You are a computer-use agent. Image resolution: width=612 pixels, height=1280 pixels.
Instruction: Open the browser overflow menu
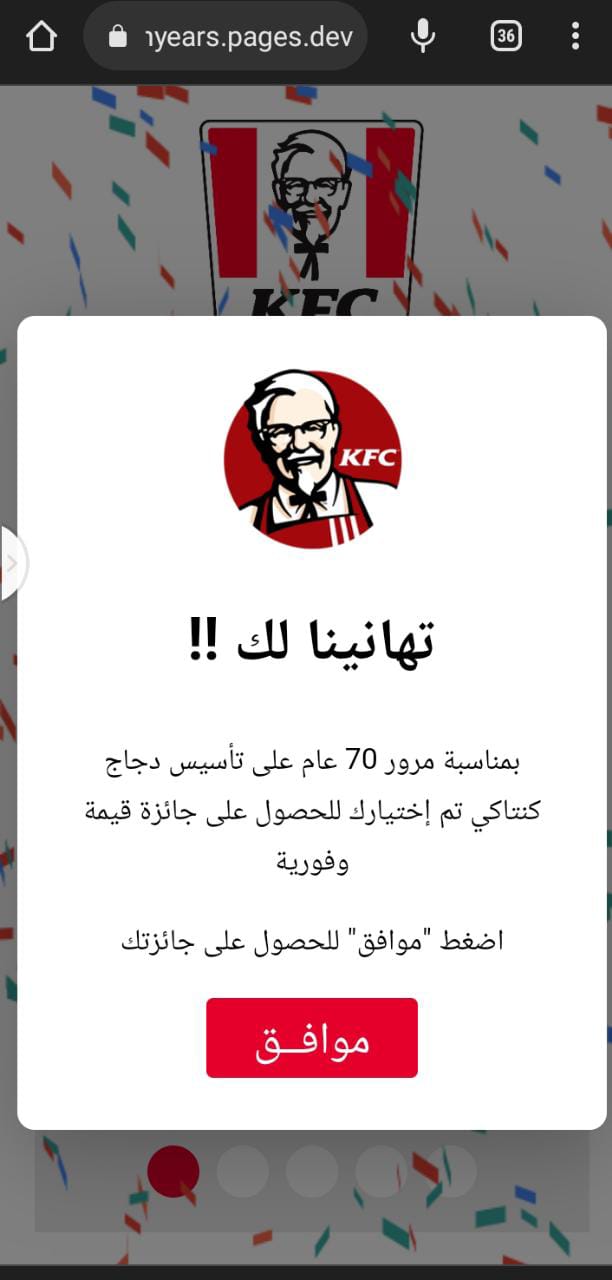[x=575, y=37]
